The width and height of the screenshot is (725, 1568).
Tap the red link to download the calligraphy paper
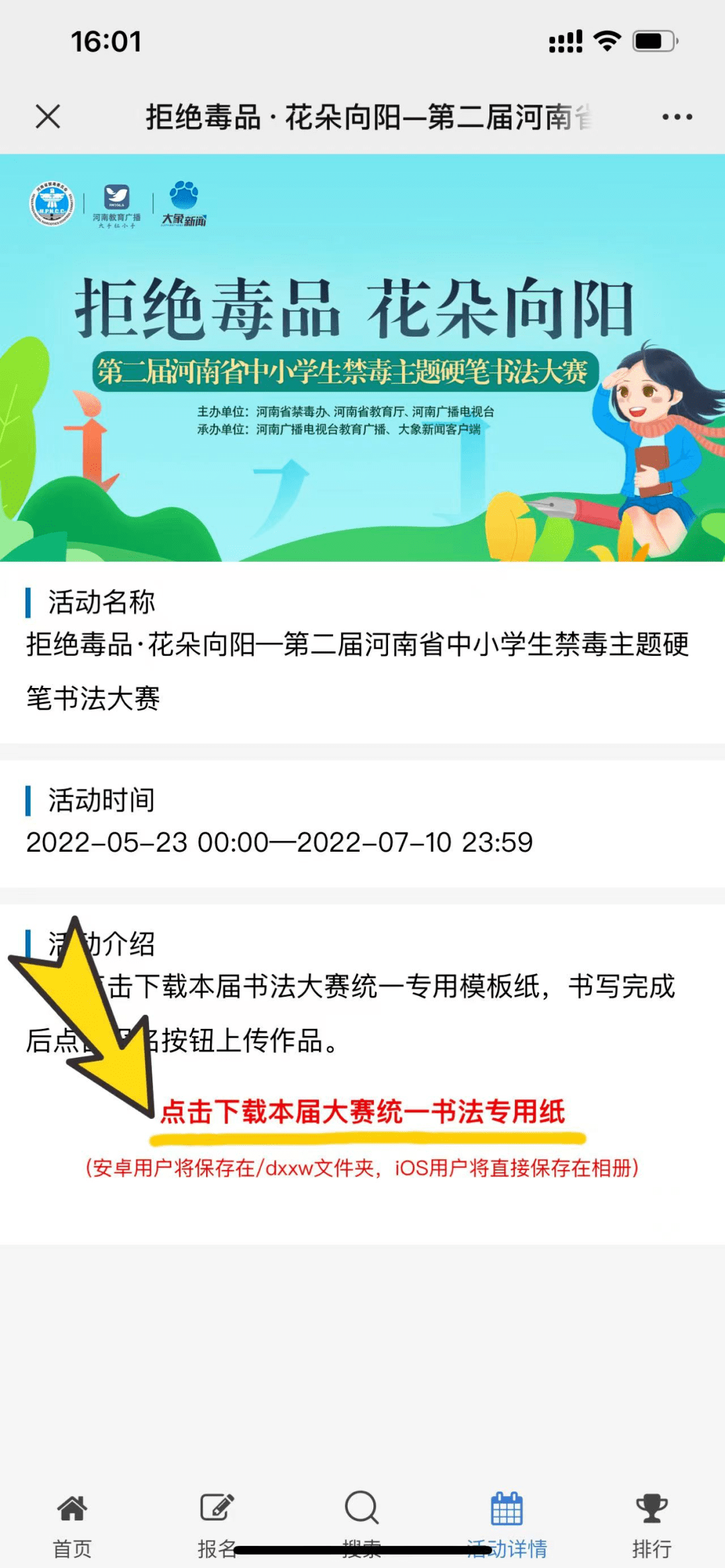pyautogui.click(x=363, y=1112)
